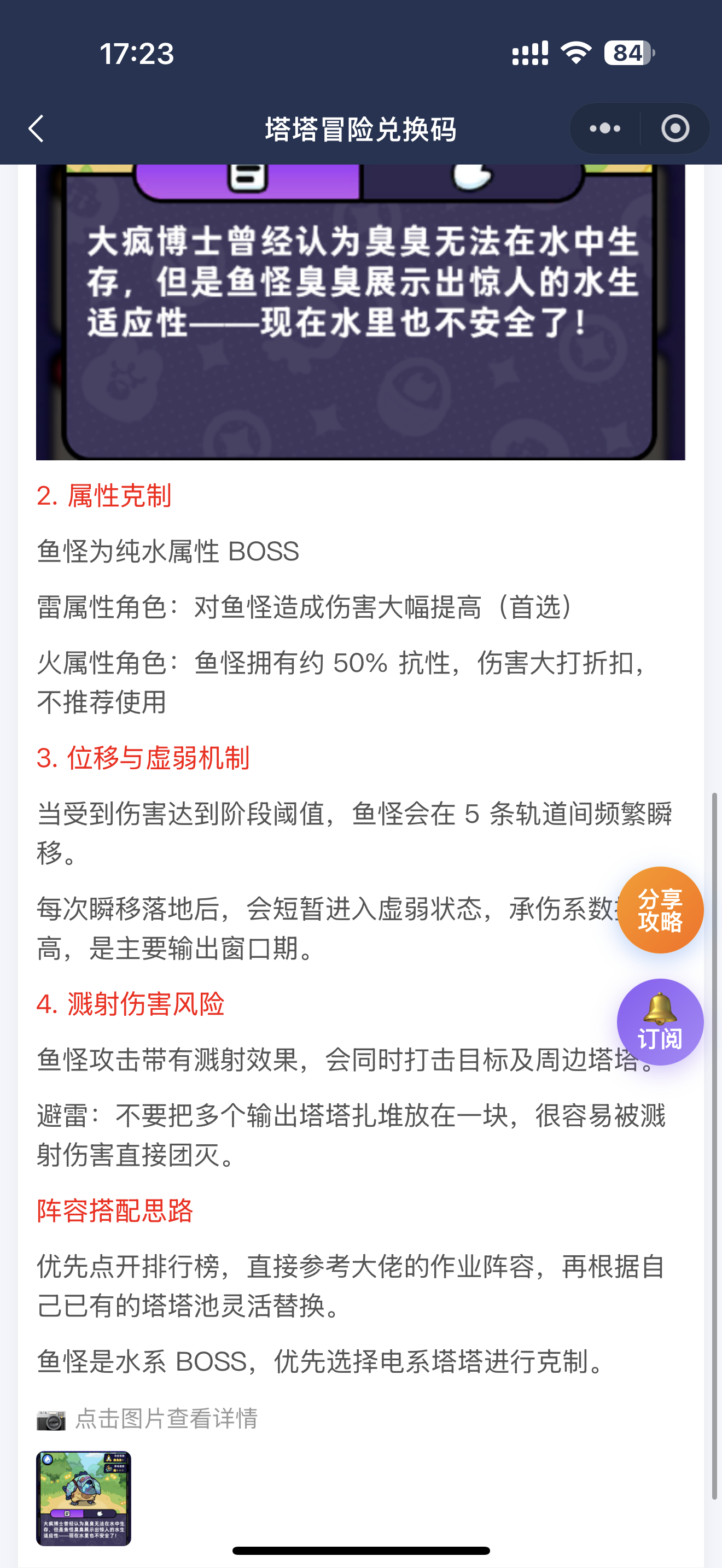Viewport: 722px width, 1568px height.
Task: Open the large fish monster description image
Action: [360, 312]
